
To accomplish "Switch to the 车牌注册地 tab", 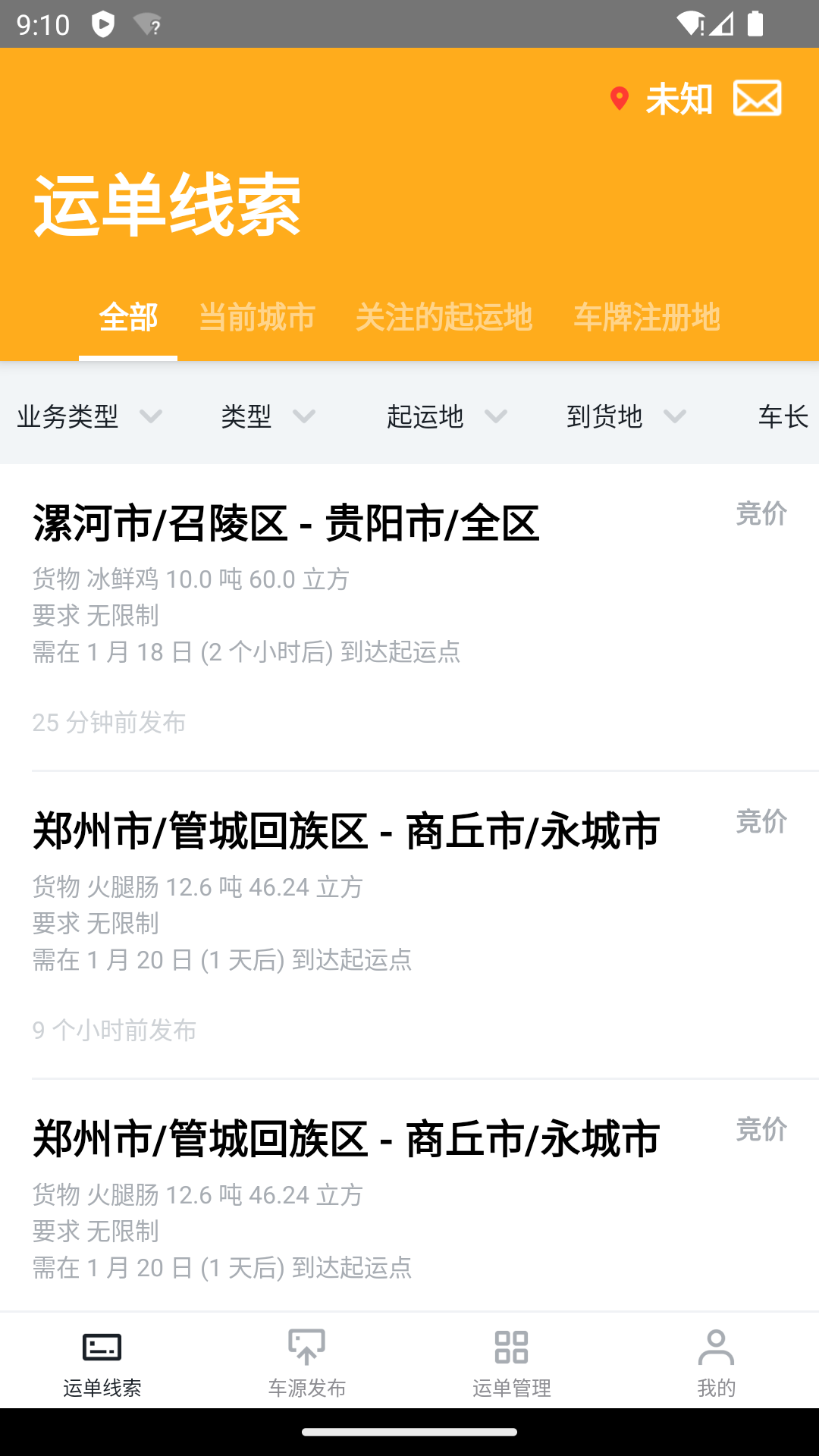I will [x=646, y=317].
